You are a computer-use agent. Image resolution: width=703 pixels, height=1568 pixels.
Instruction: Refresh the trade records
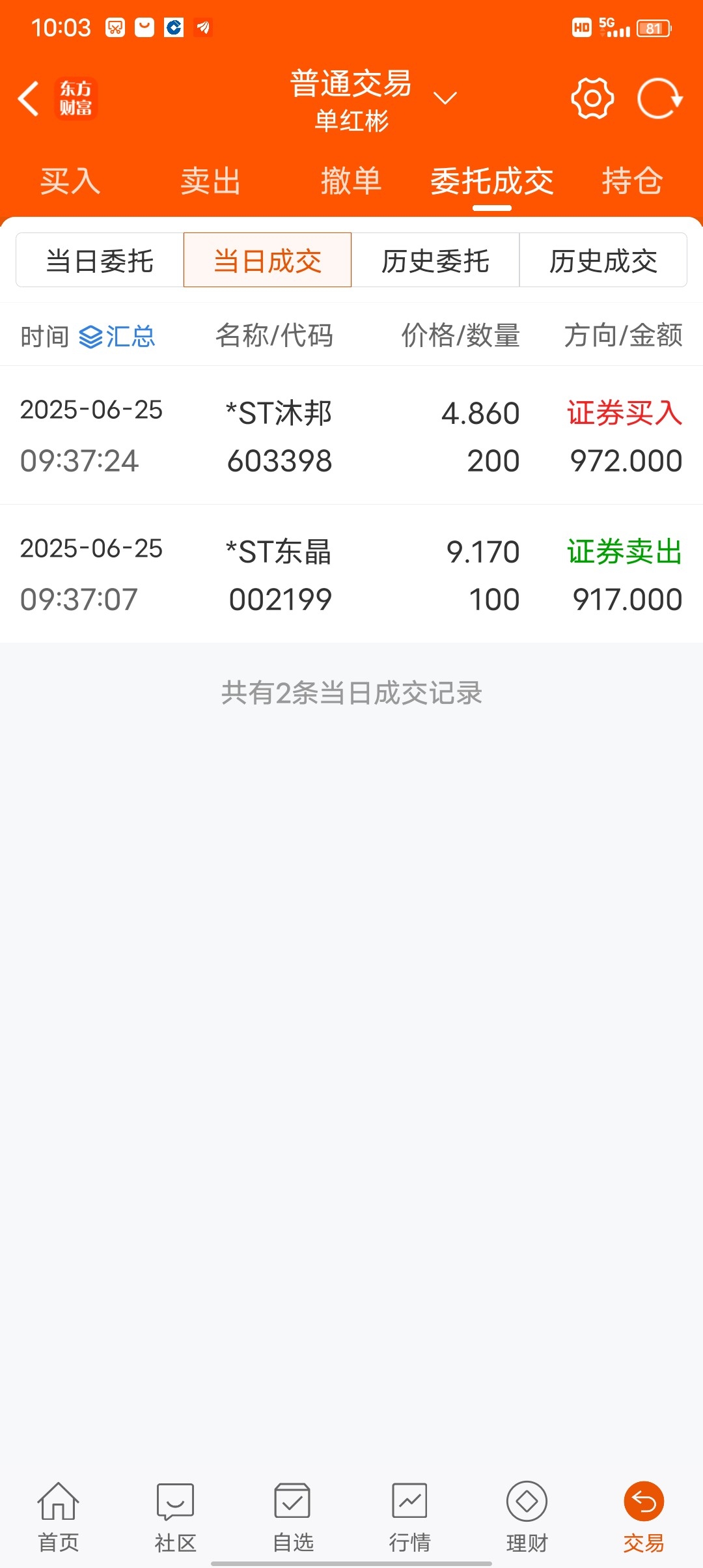659,99
